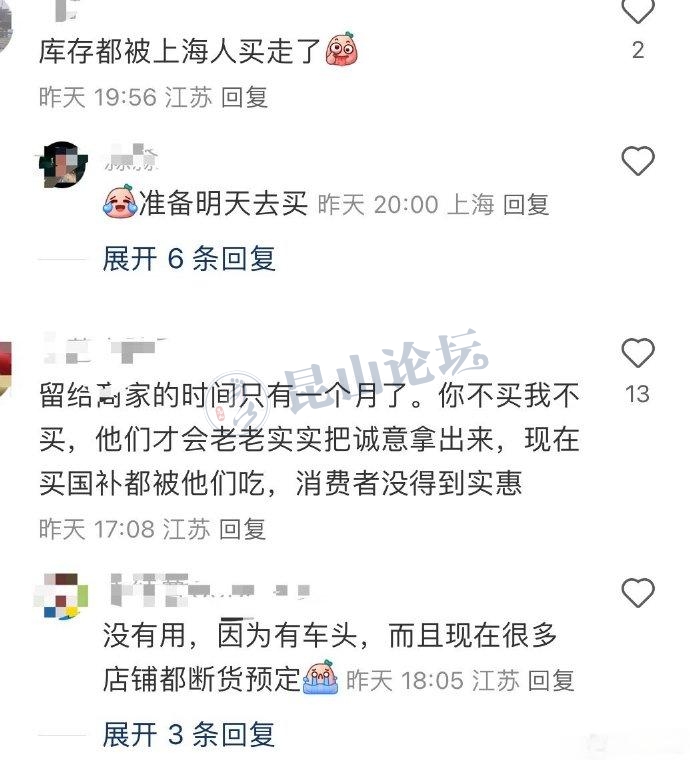690x760 pixels.
Task: Open the avatar of the 准备明天去买 commenter
Action: tap(63, 165)
